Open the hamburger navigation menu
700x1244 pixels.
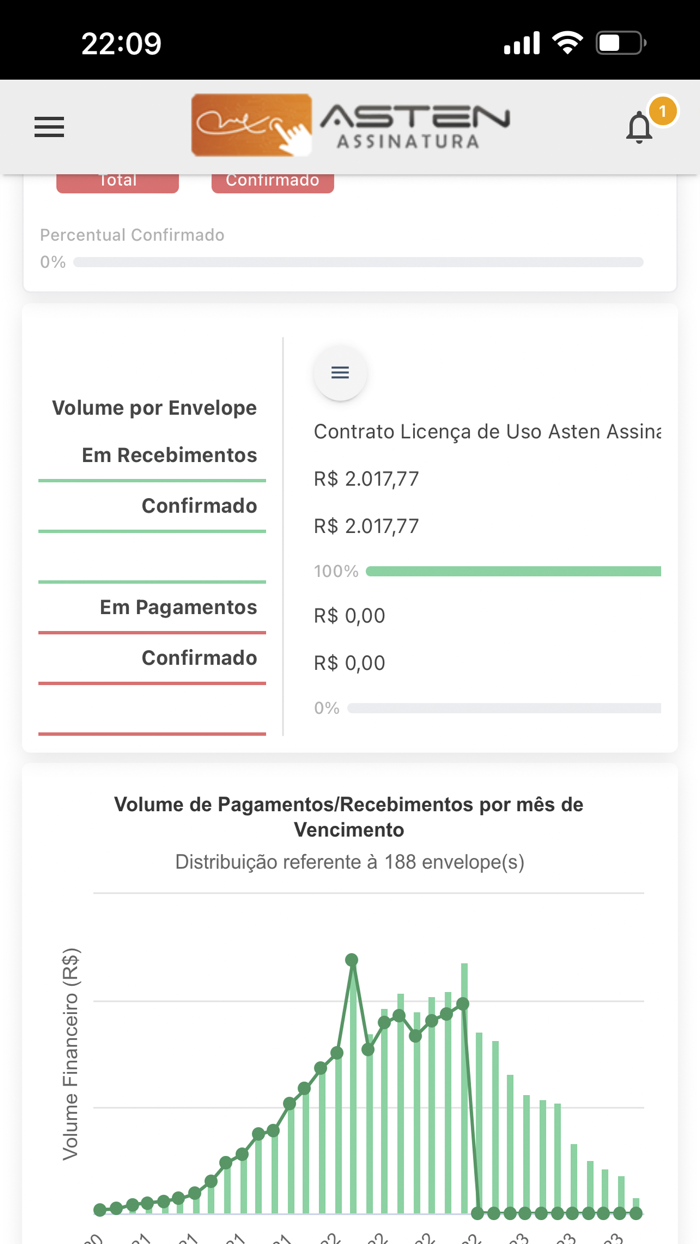(x=49, y=127)
